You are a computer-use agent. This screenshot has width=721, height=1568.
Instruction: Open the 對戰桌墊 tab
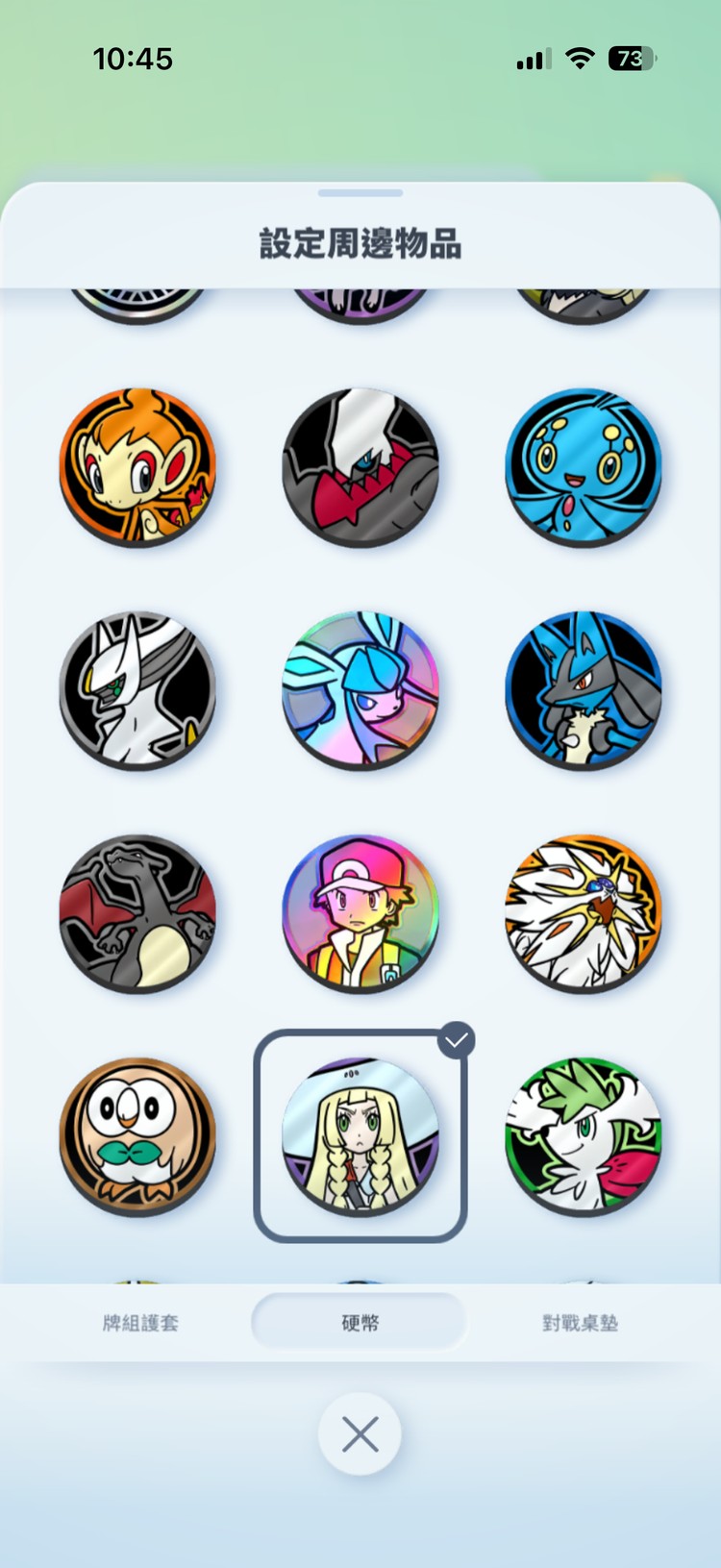pos(580,1323)
